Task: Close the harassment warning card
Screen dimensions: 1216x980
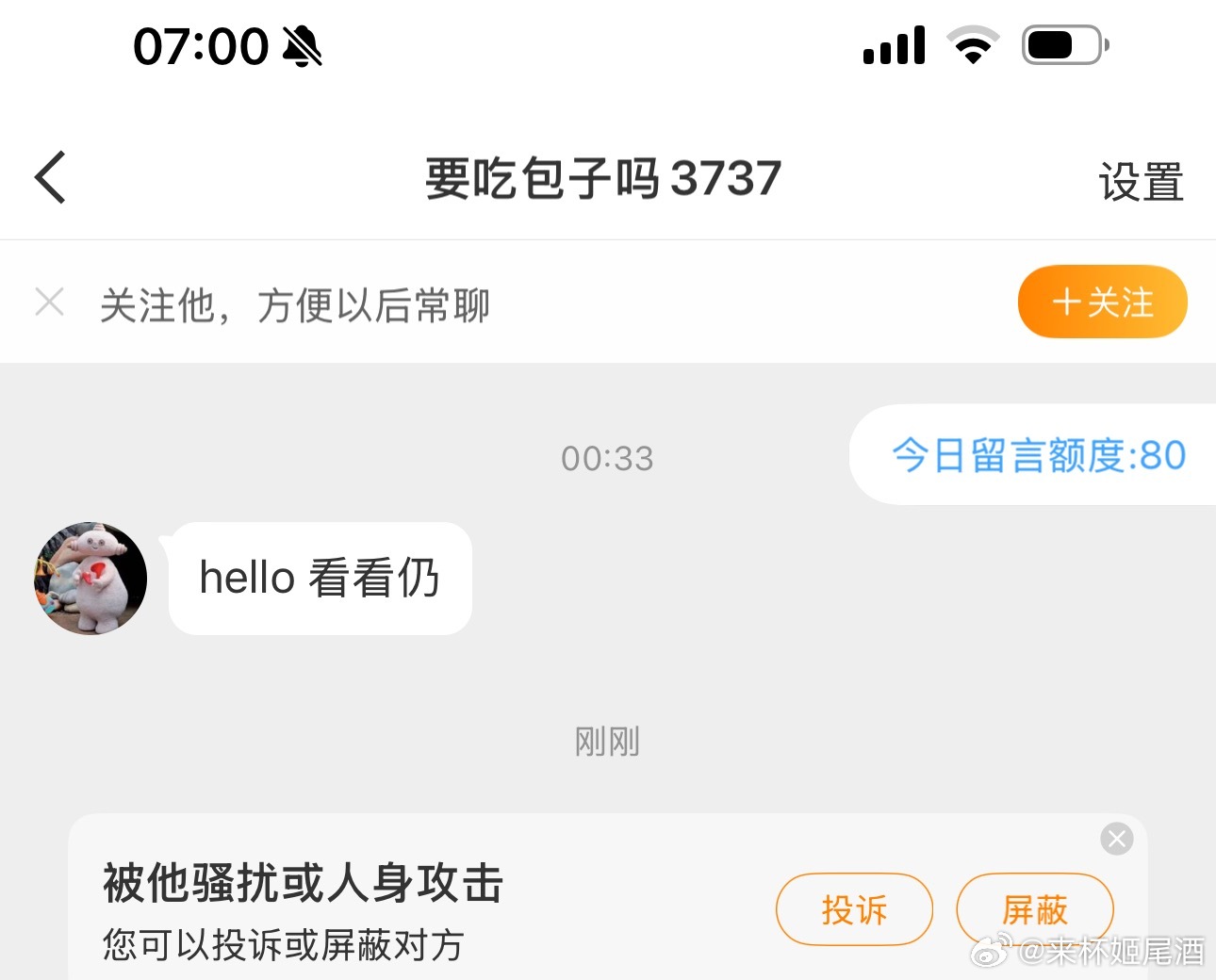Action: (x=1117, y=839)
